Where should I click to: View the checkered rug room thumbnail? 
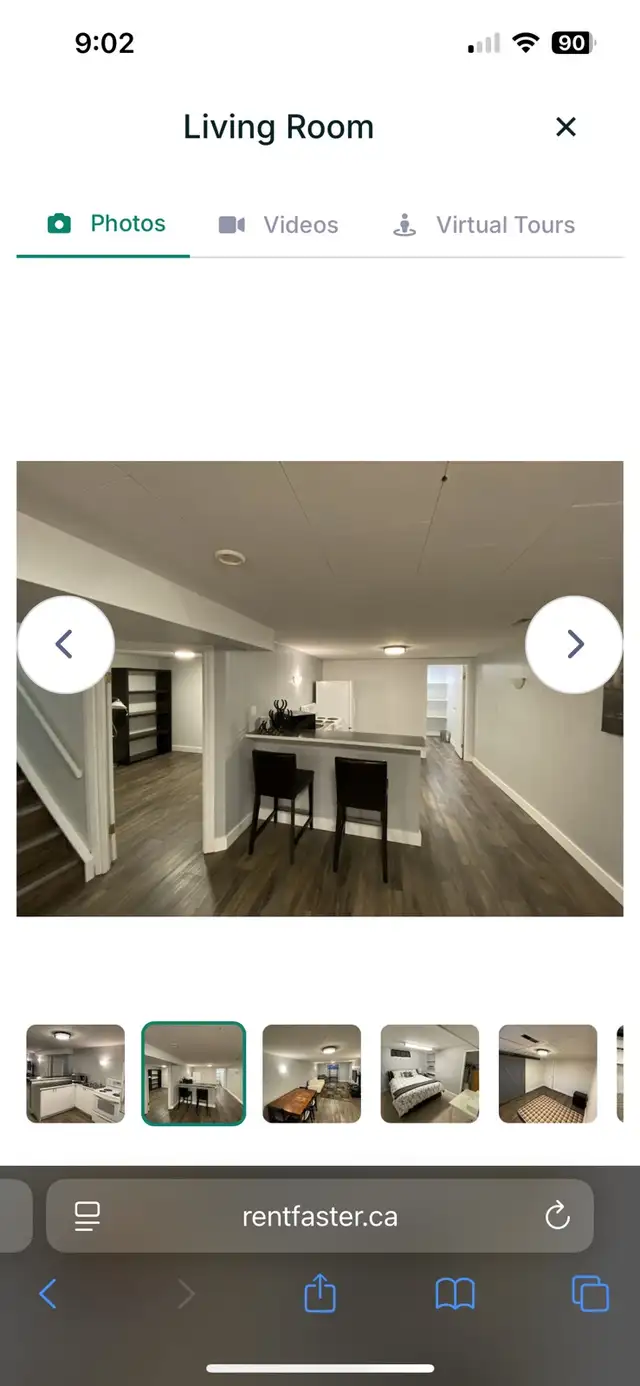coord(547,1073)
